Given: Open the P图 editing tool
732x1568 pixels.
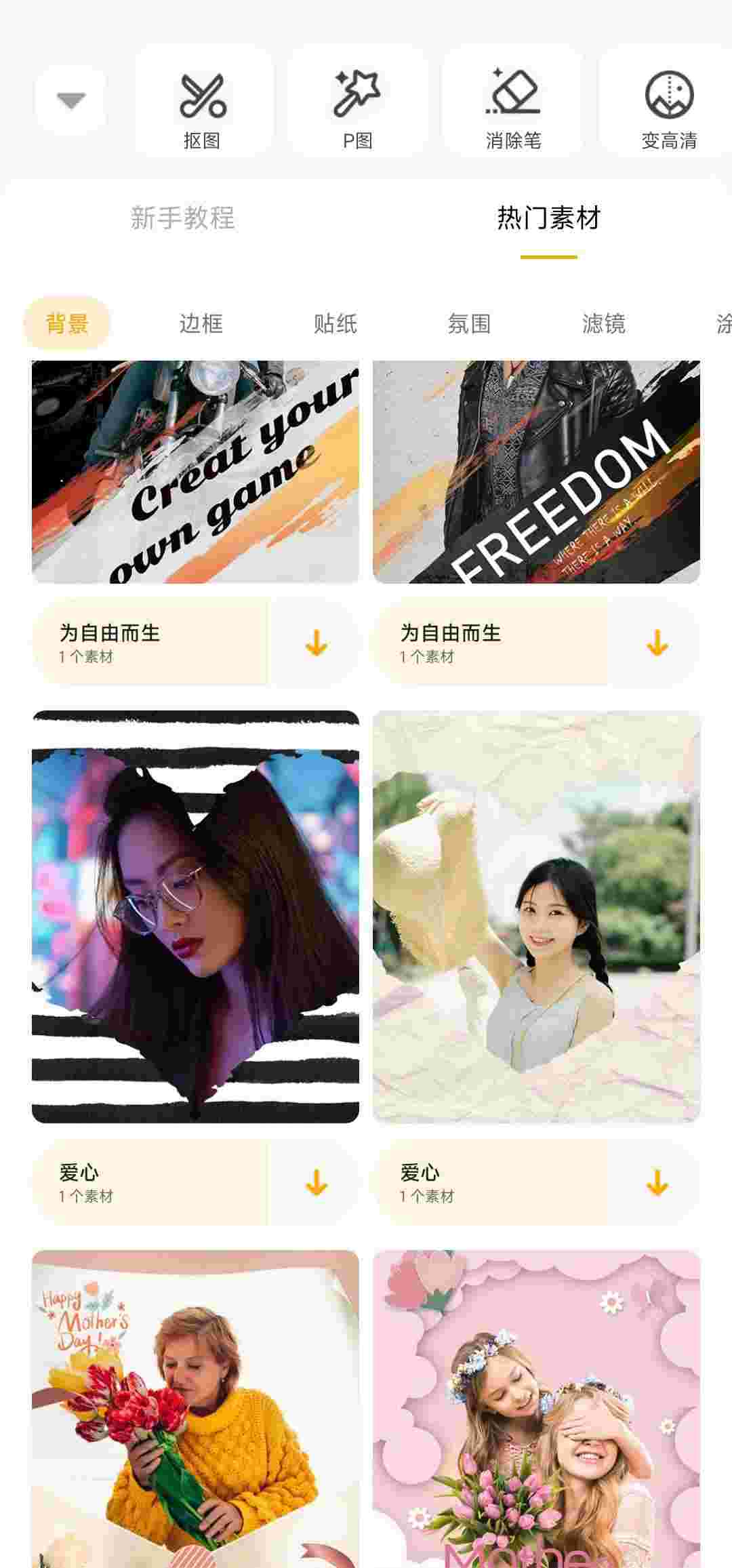Looking at the screenshot, I should pos(357,102).
